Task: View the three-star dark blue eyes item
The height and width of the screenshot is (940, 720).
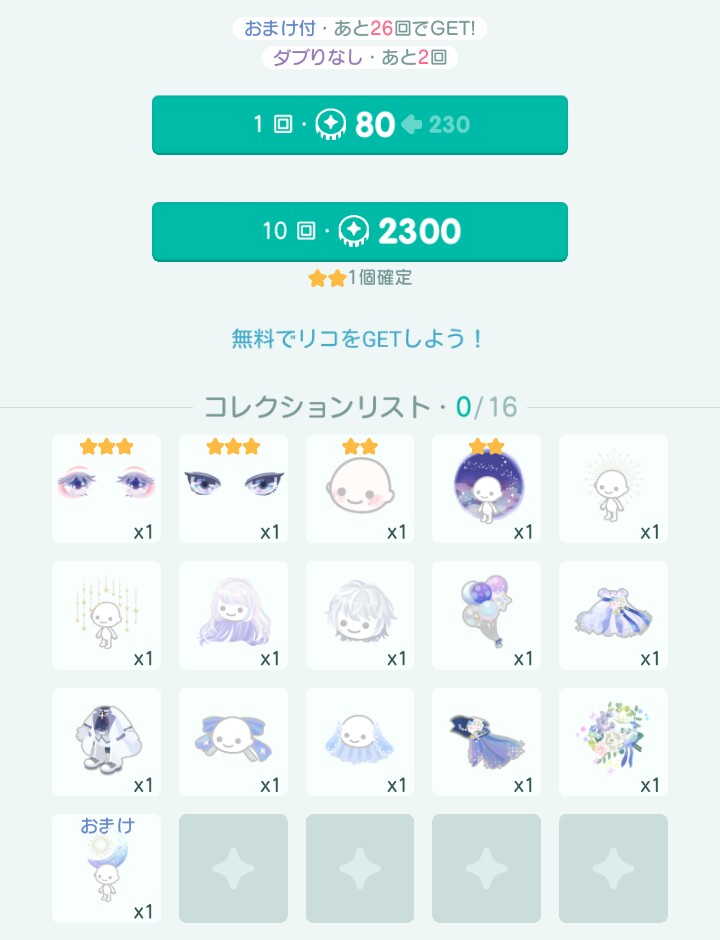Action: (x=233, y=489)
